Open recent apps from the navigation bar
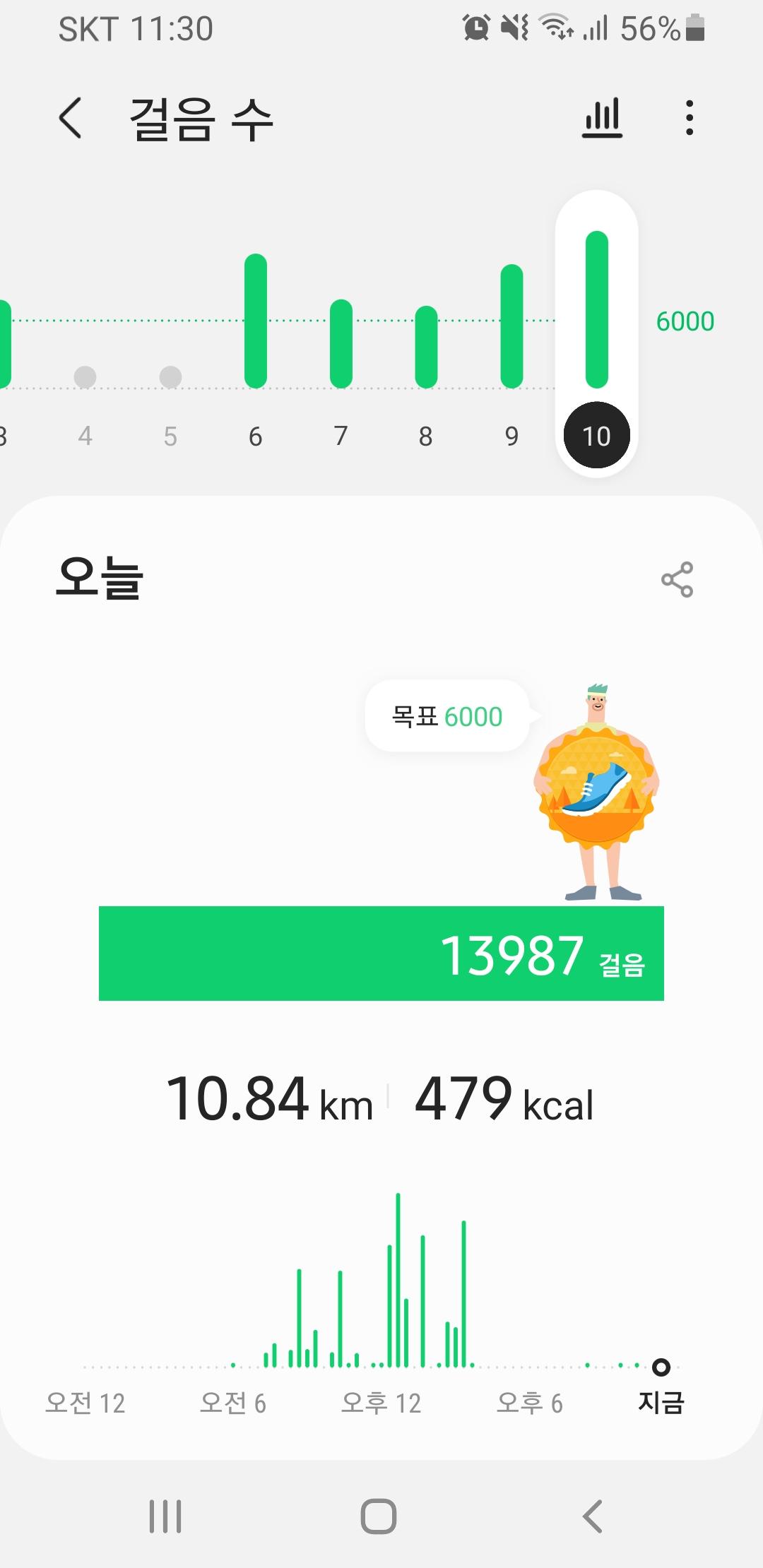 165,1516
